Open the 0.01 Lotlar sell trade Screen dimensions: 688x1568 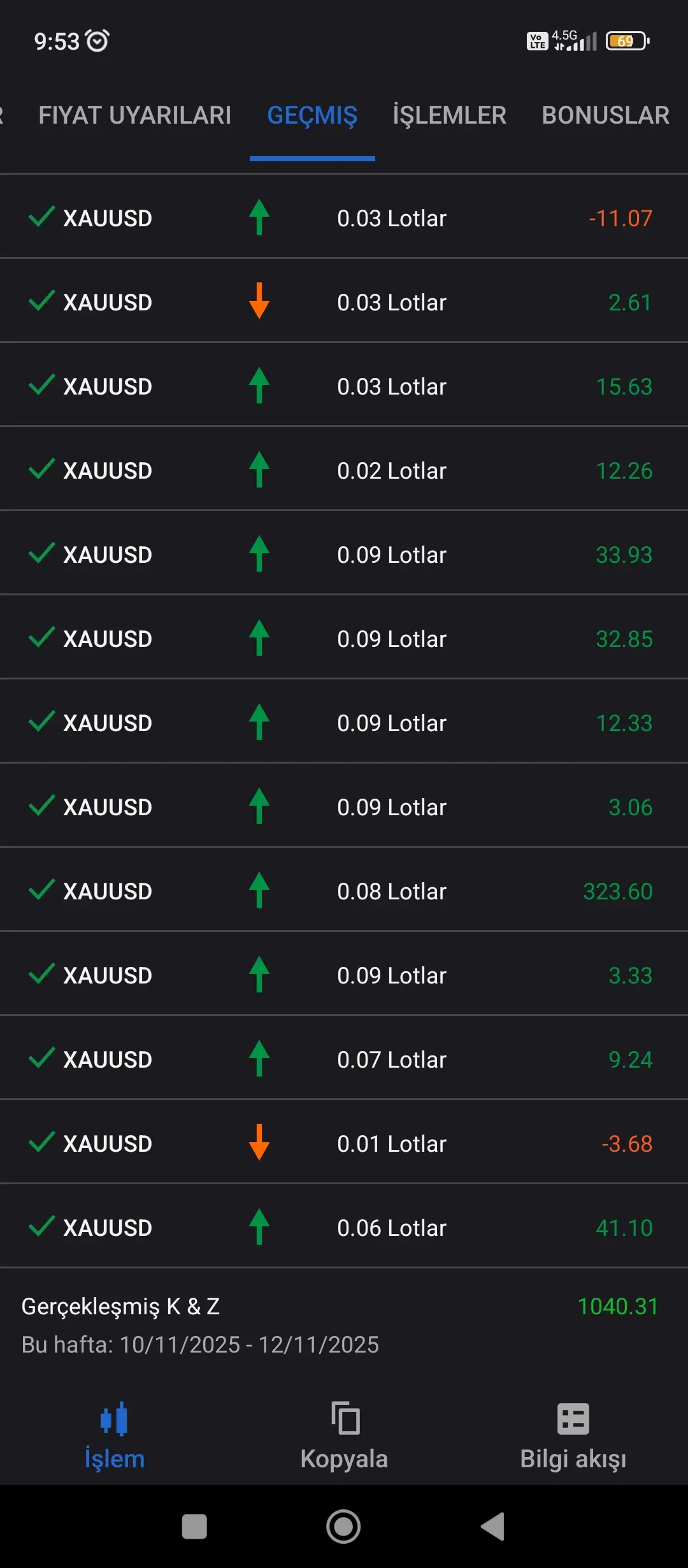point(344,1143)
